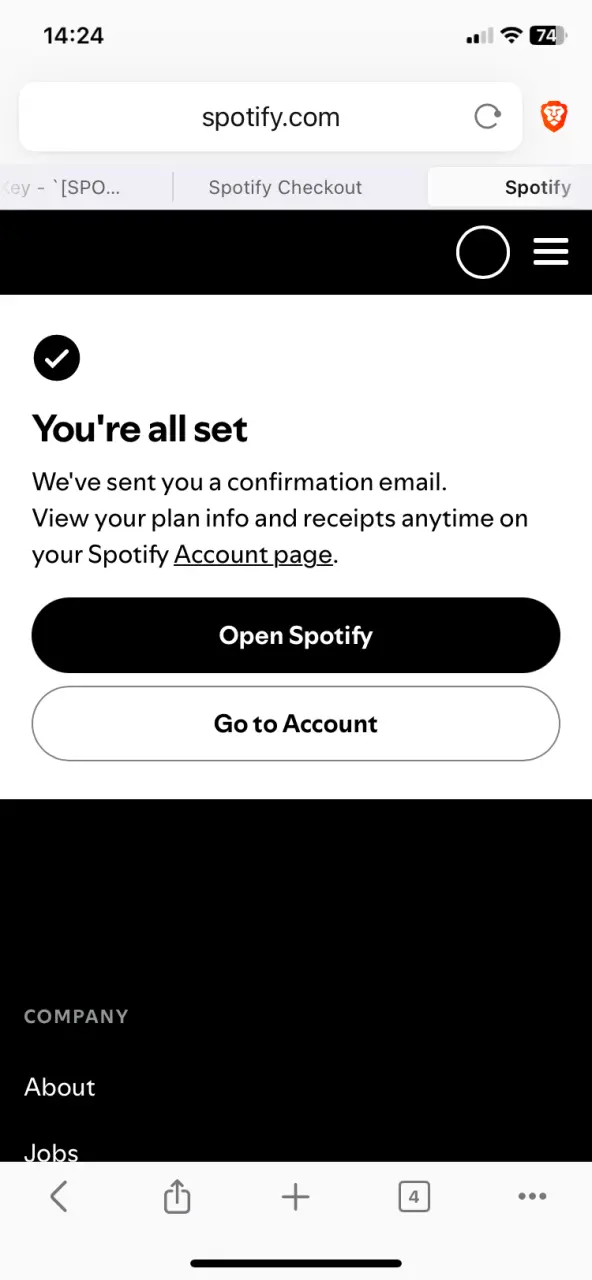
Task: Open the underlined Account page link
Action: click(x=253, y=554)
